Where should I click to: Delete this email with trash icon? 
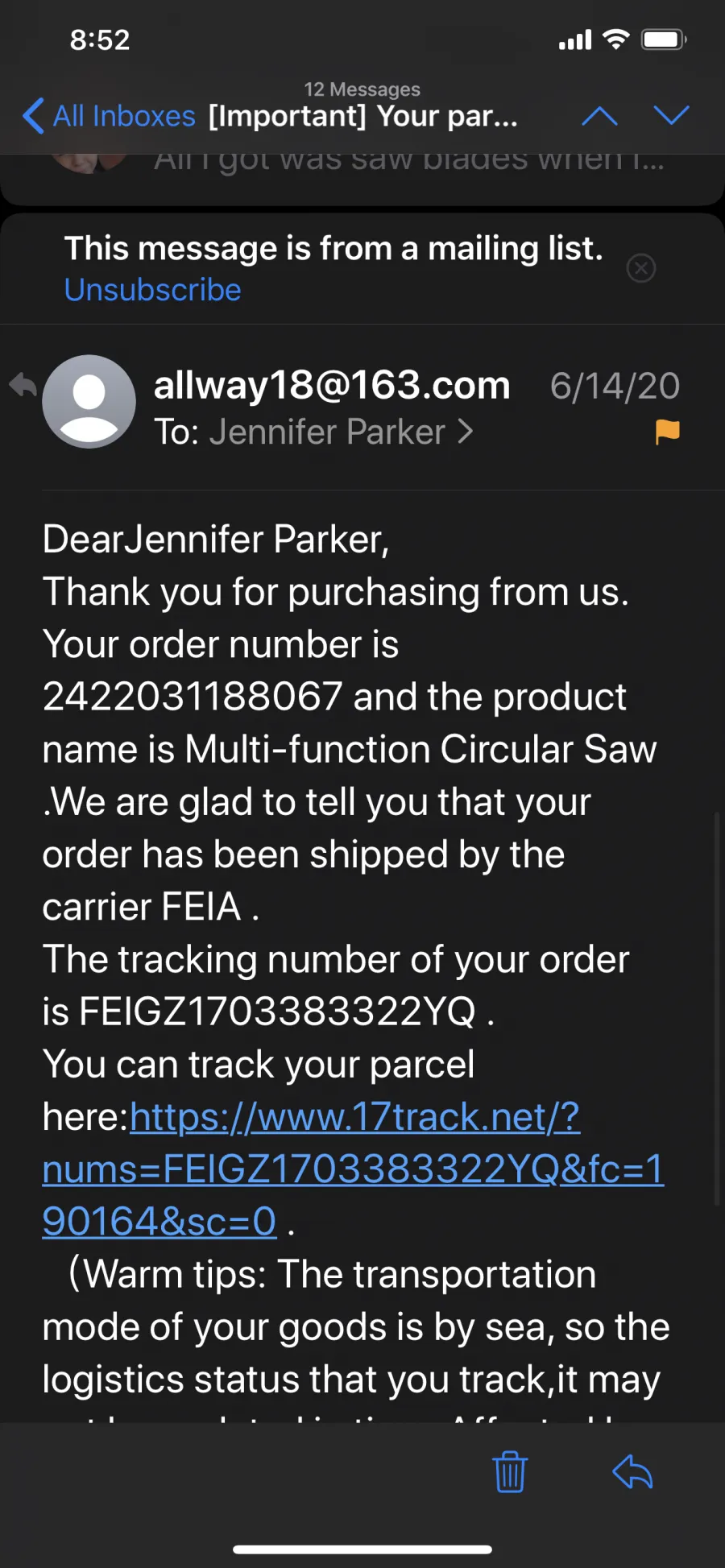tap(510, 1471)
